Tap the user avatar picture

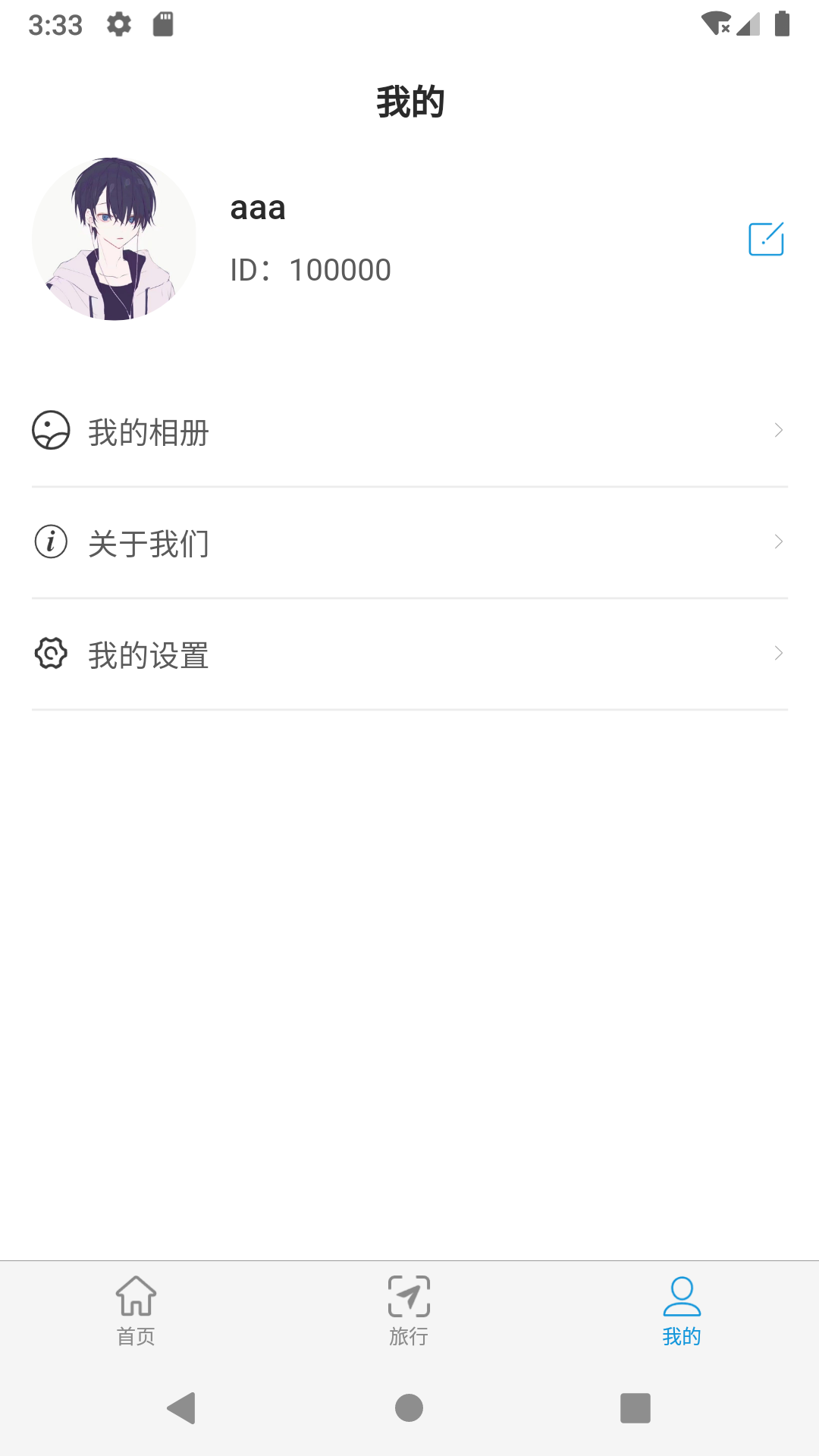116,239
